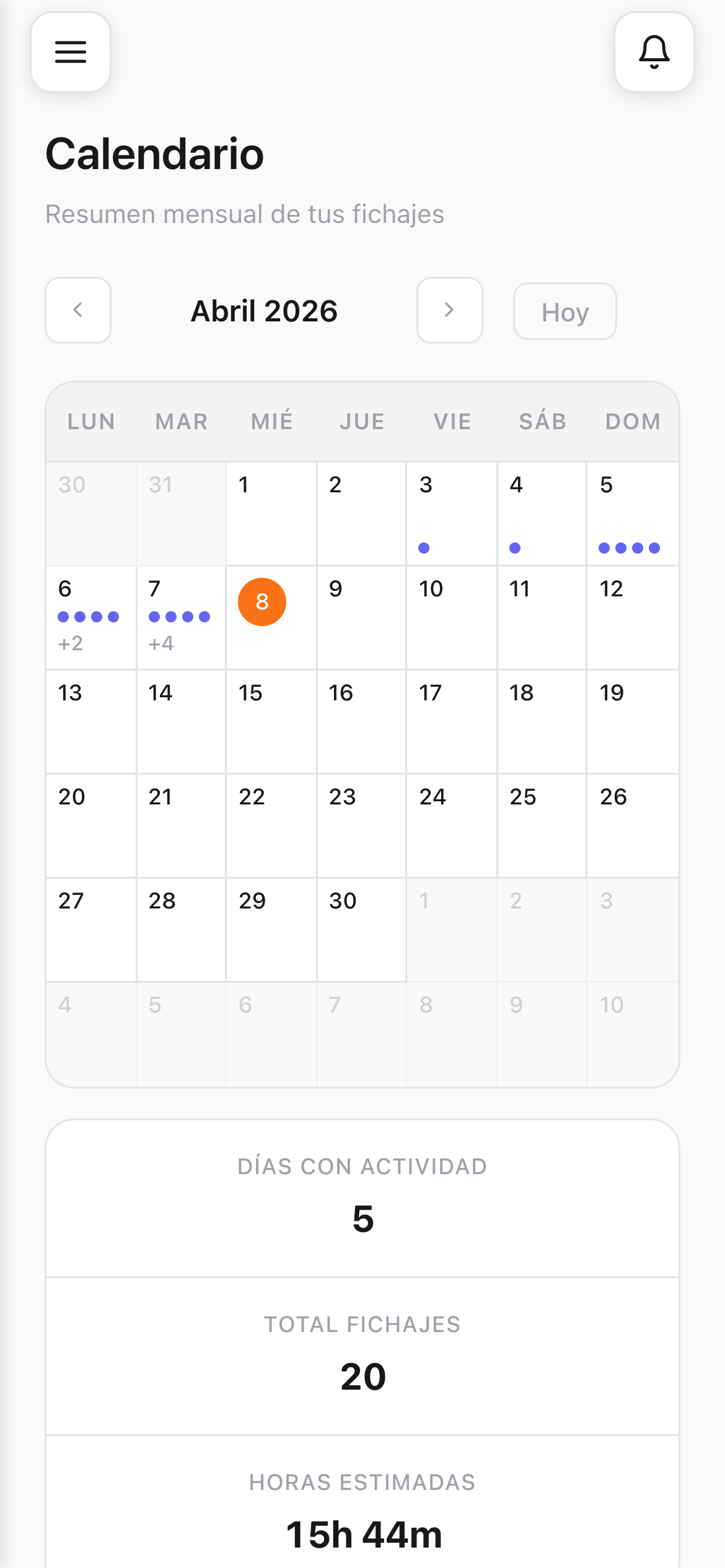Open the hamburger navigation menu
The width and height of the screenshot is (725, 1568).
pos(71,53)
